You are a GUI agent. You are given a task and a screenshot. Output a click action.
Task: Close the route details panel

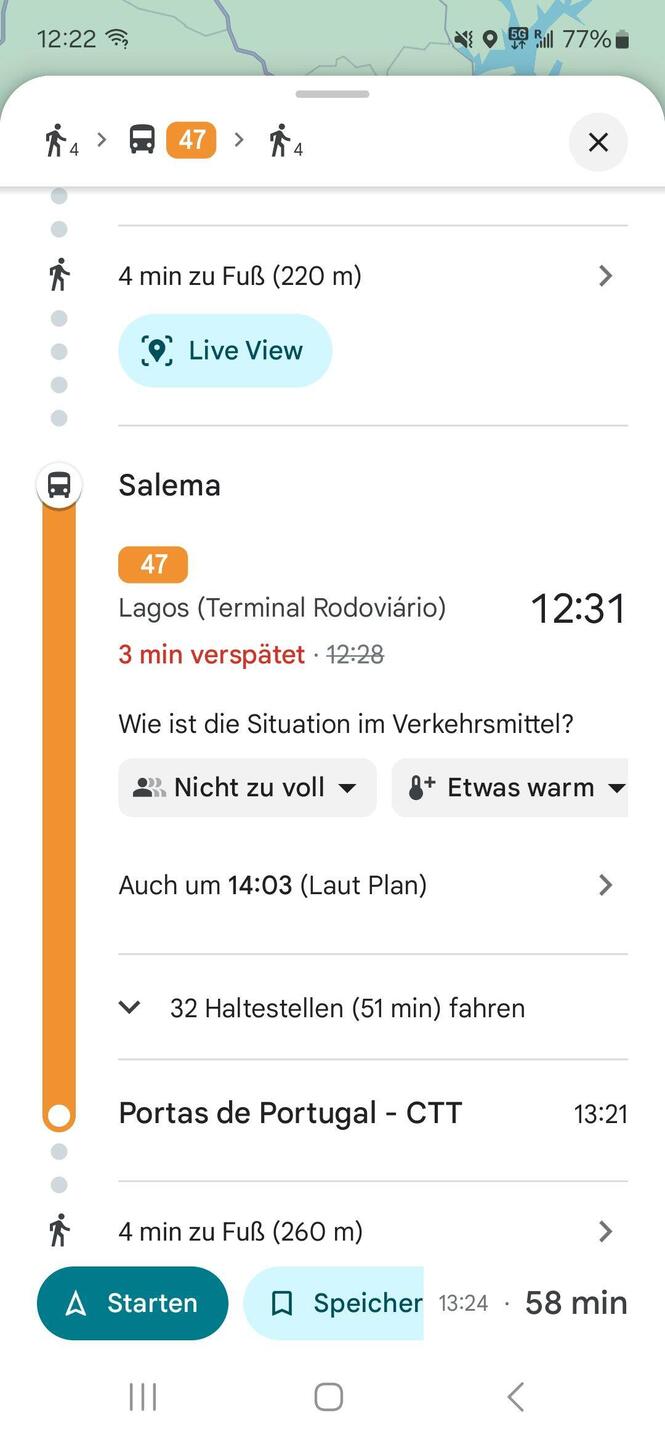(597, 142)
